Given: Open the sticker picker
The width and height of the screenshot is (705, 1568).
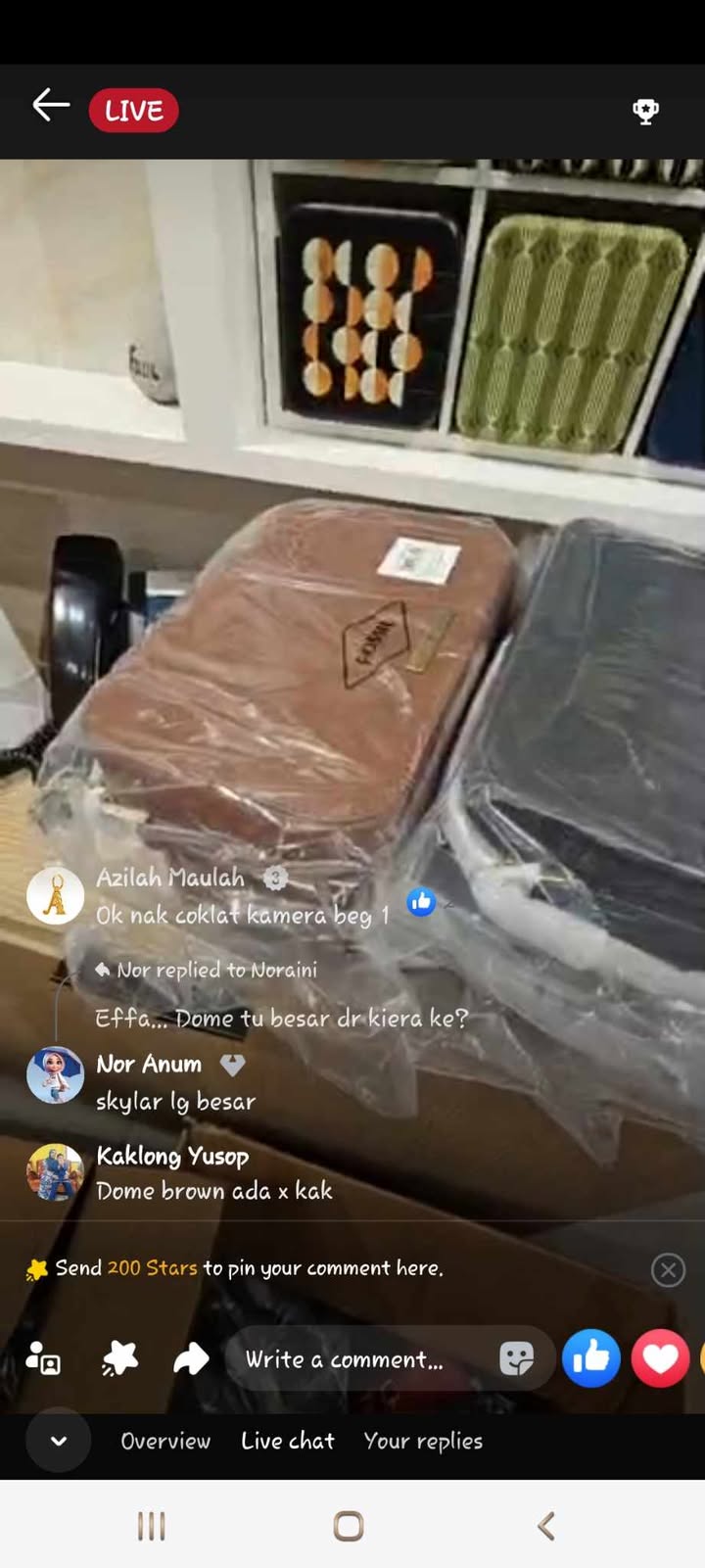Looking at the screenshot, I should point(516,1358).
